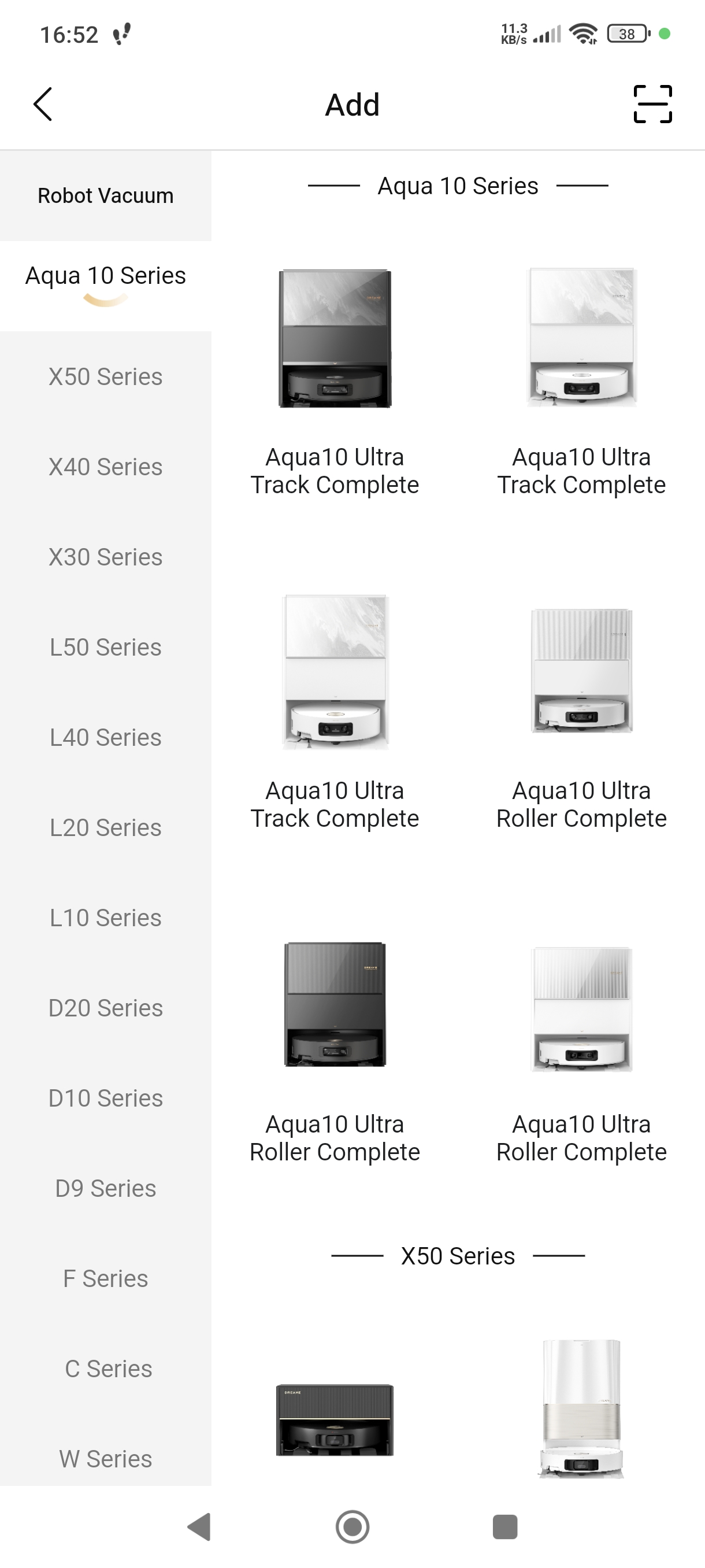Open C Series

click(x=108, y=1369)
